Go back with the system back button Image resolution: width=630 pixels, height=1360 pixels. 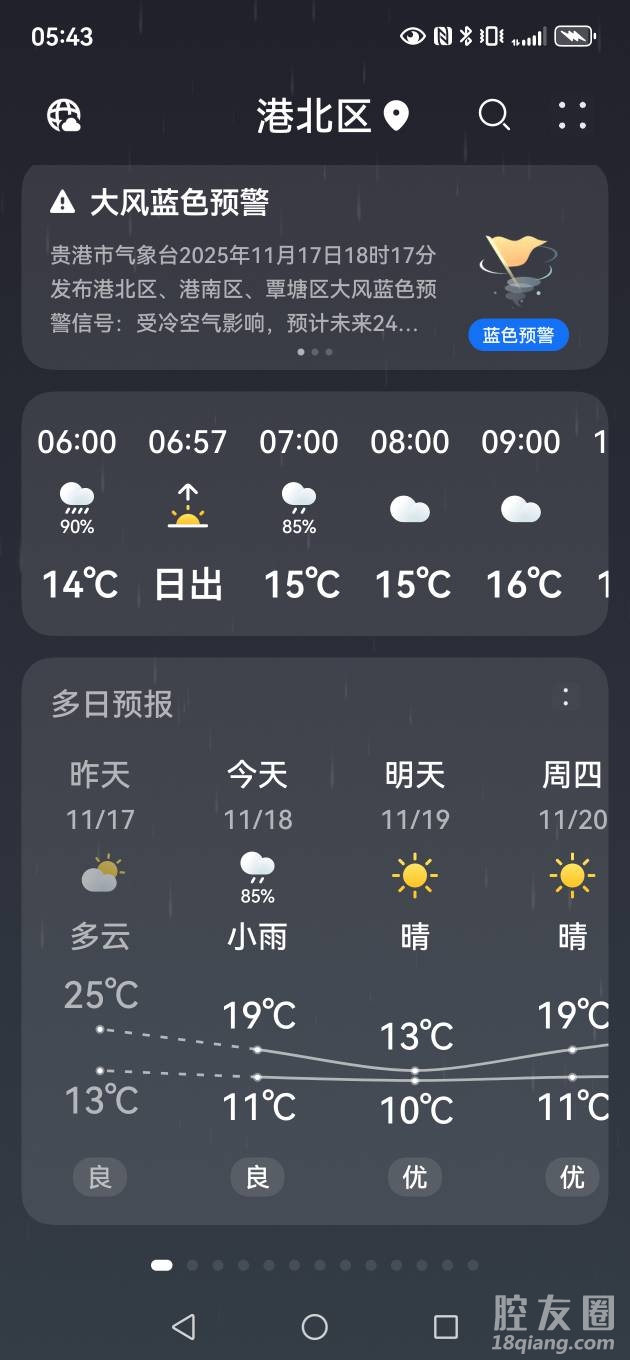[183, 1326]
